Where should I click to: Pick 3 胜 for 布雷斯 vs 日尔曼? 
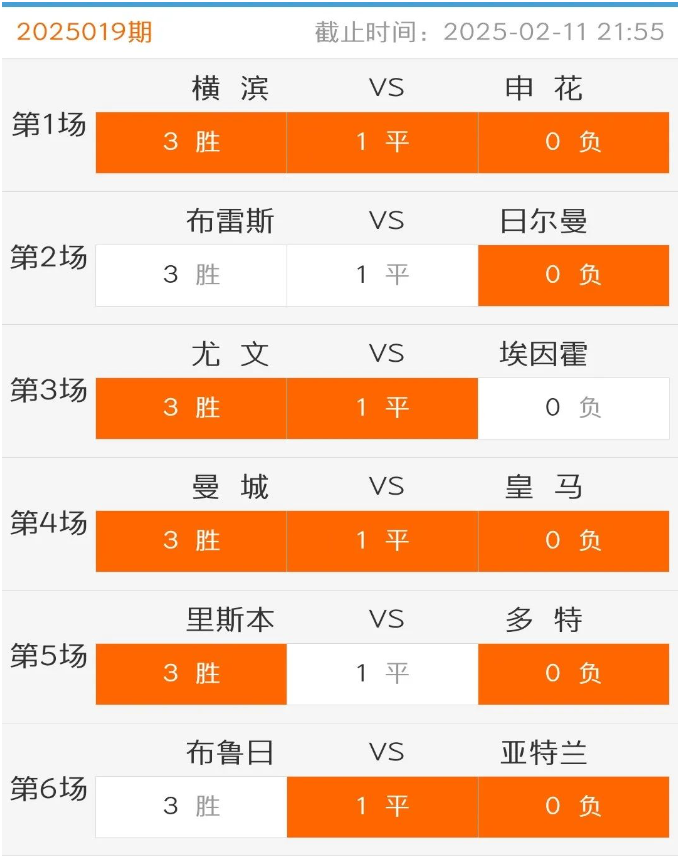point(191,275)
